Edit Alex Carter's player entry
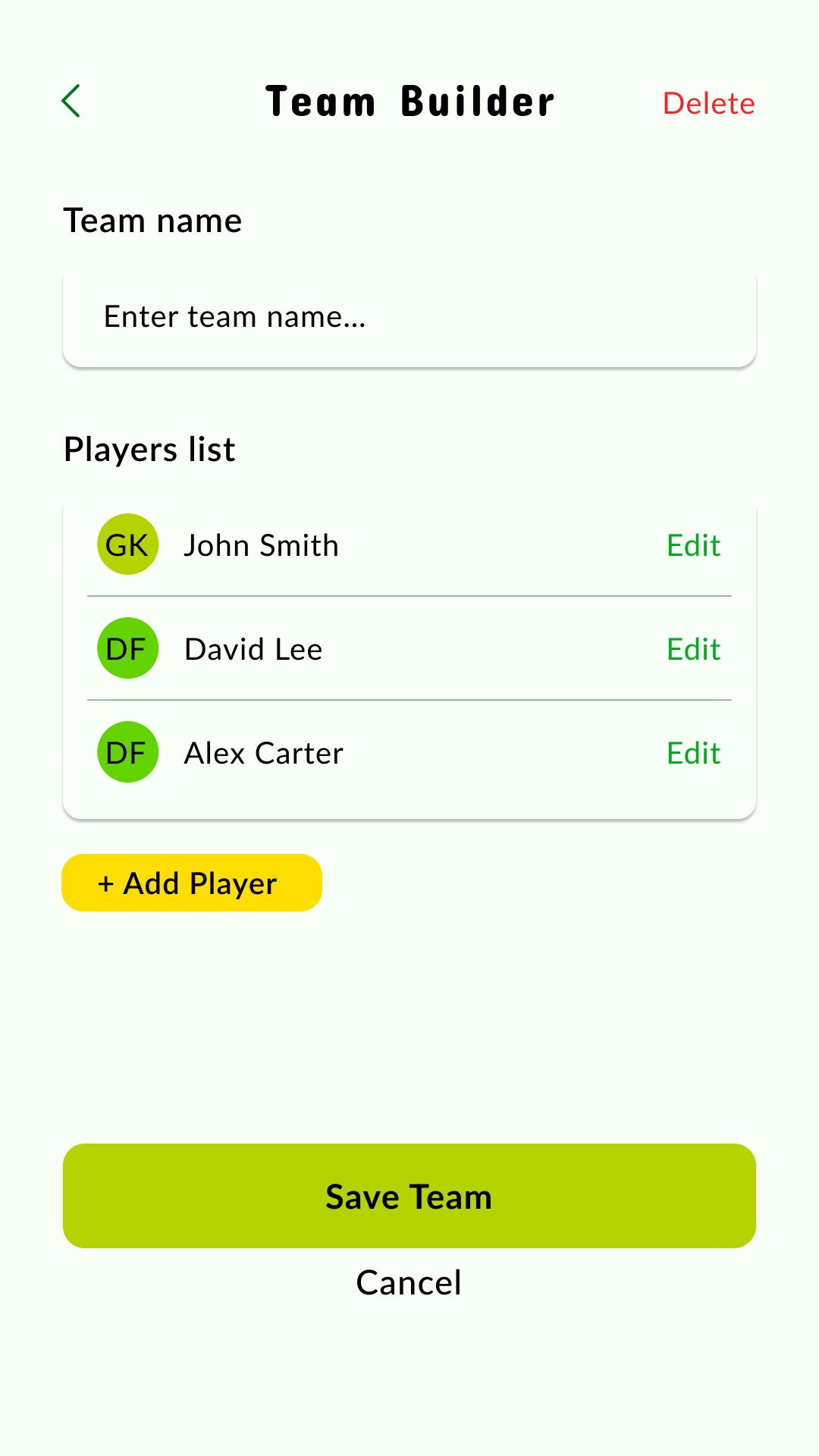The width and height of the screenshot is (819, 1456). click(693, 753)
